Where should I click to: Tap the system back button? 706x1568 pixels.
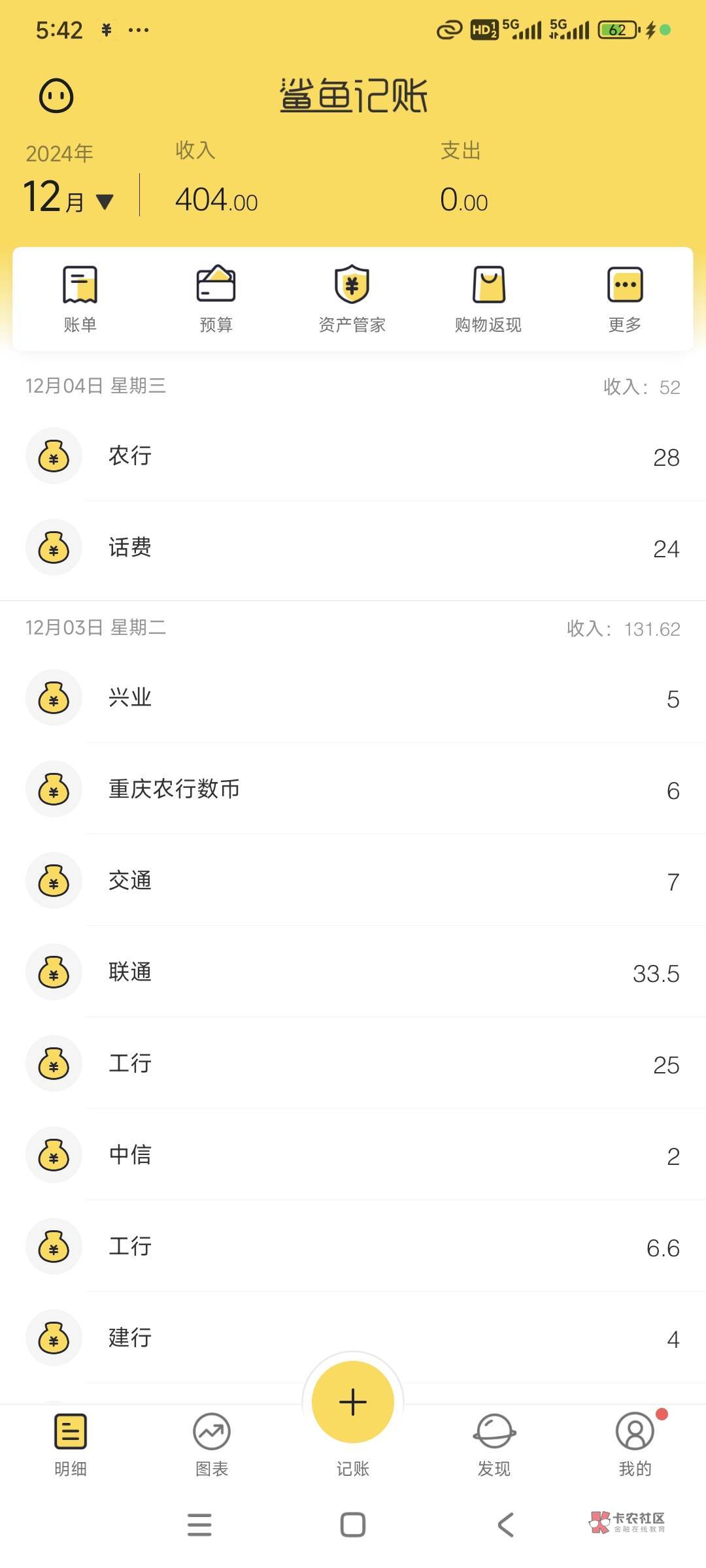click(x=505, y=1525)
